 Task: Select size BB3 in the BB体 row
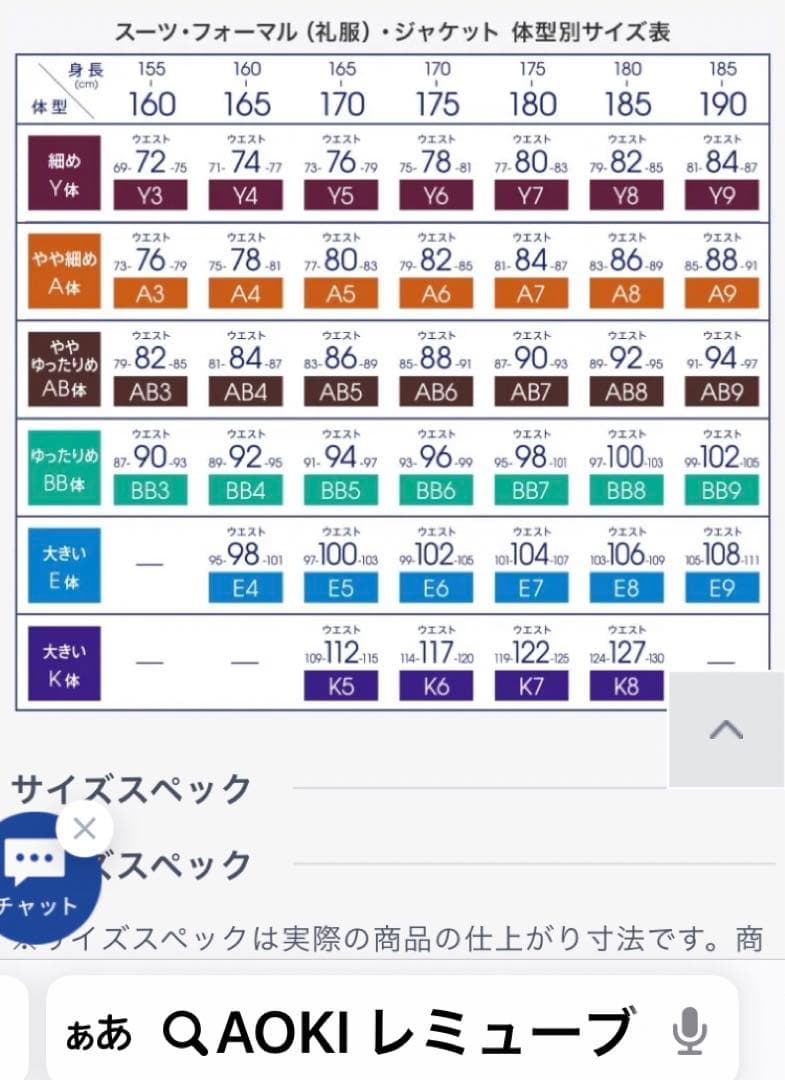tap(151, 489)
